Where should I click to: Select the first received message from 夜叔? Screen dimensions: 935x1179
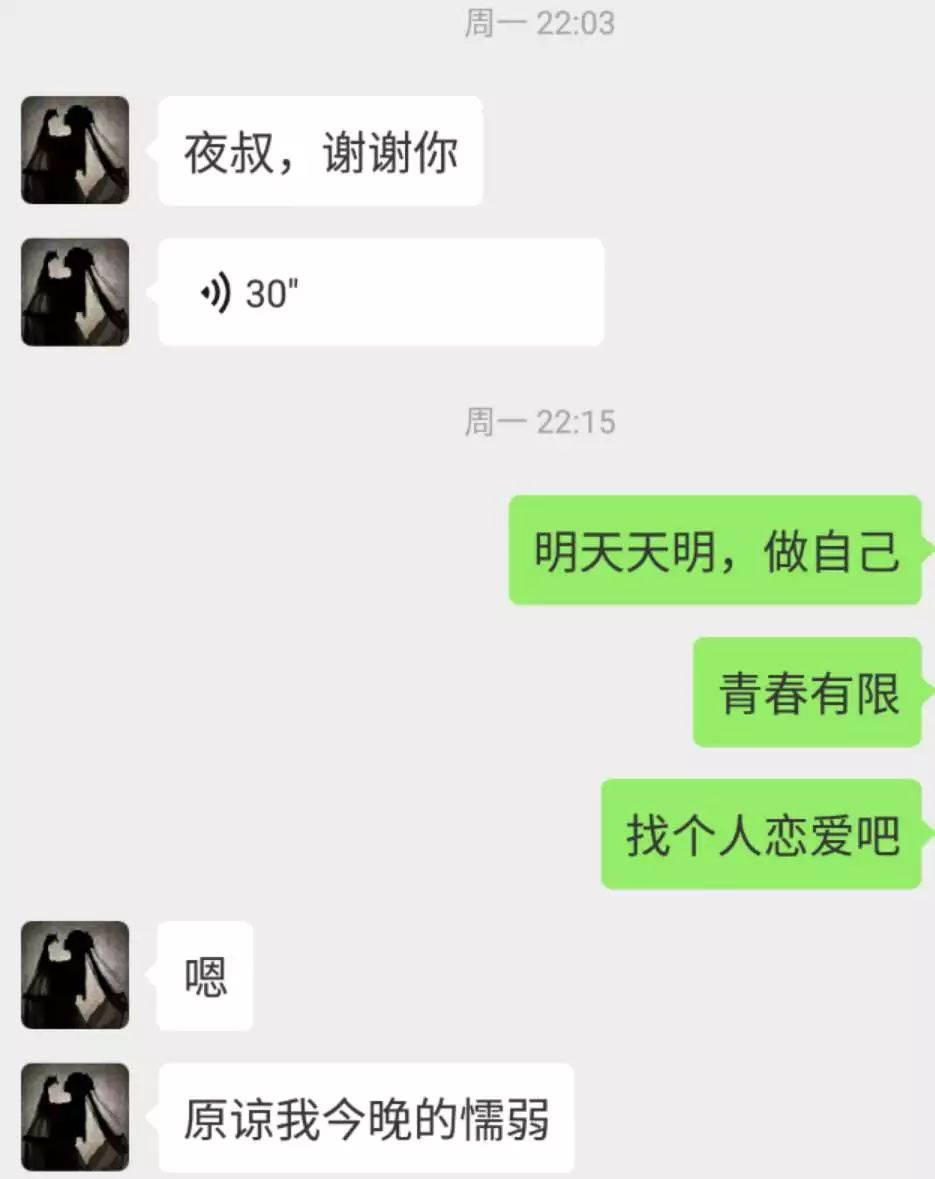[320, 152]
